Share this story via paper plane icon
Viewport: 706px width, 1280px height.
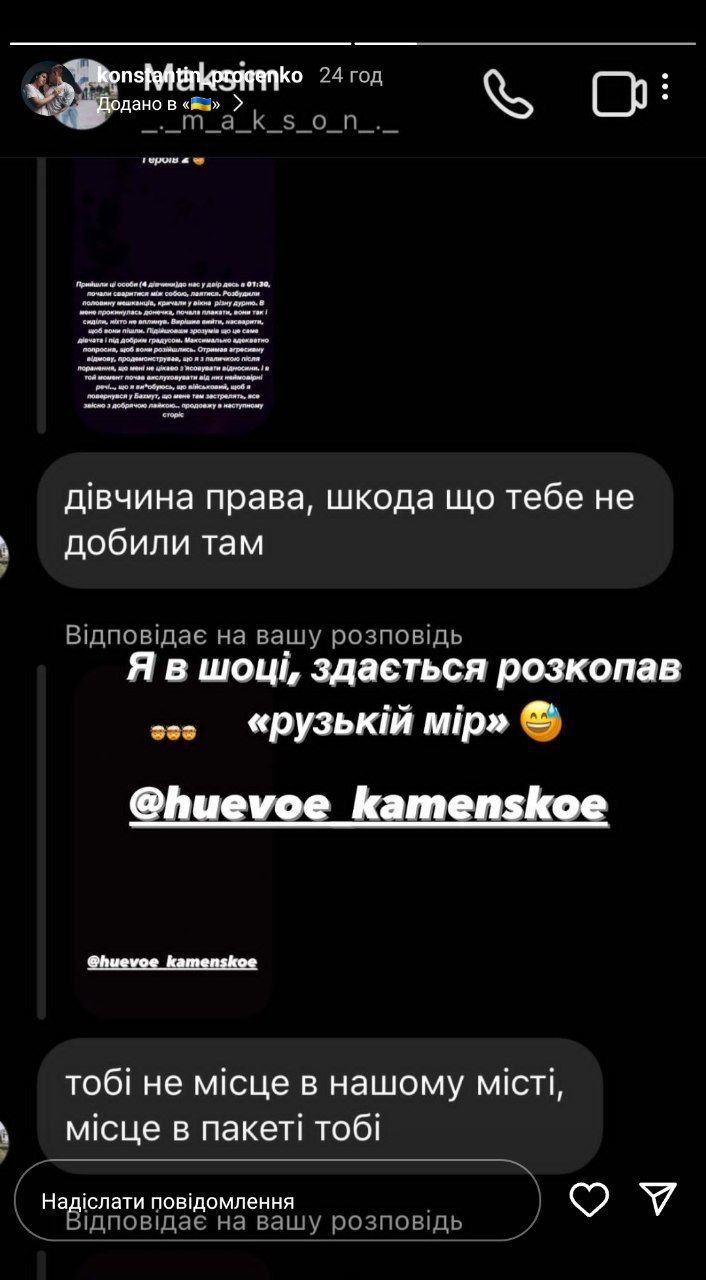coord(658,1198)
